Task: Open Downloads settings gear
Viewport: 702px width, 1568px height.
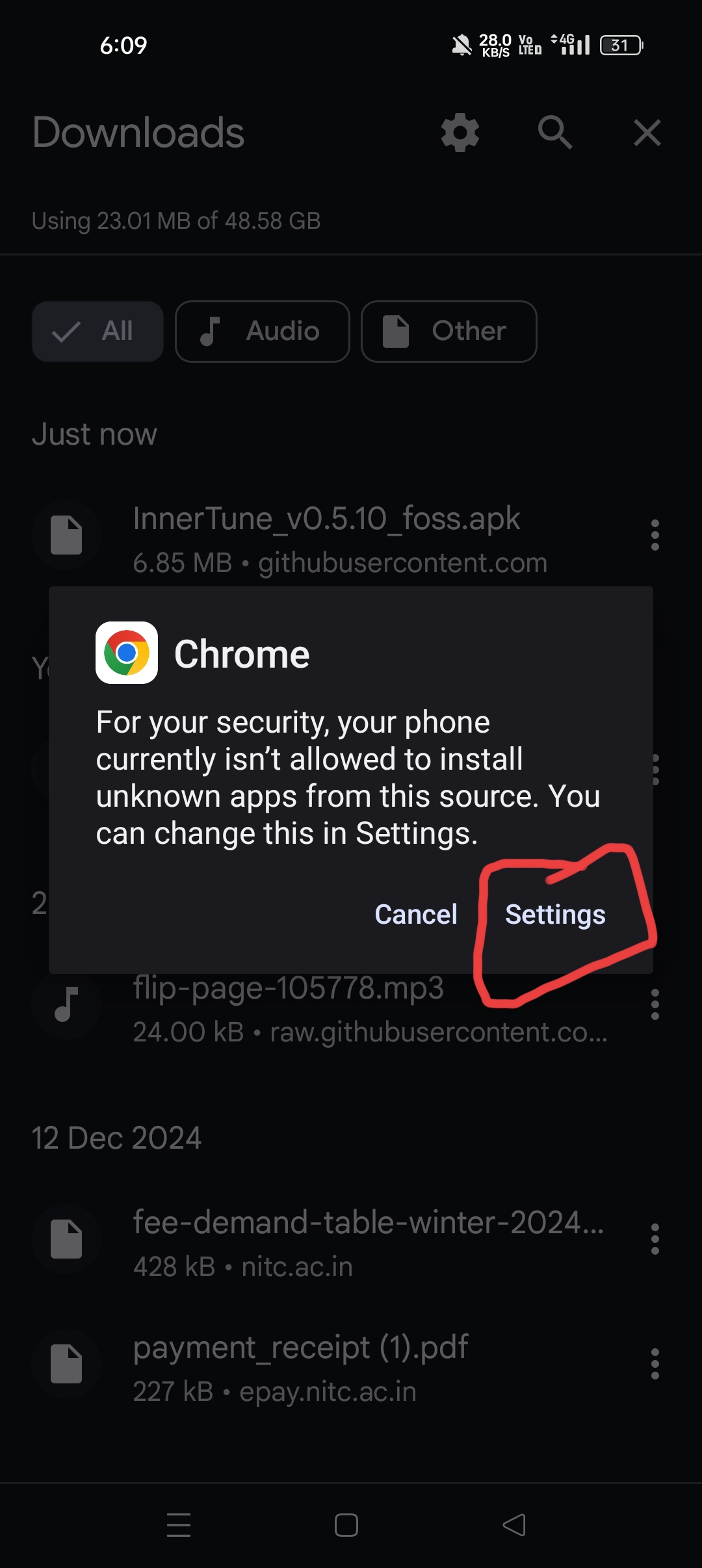Action: pos(460,133)
